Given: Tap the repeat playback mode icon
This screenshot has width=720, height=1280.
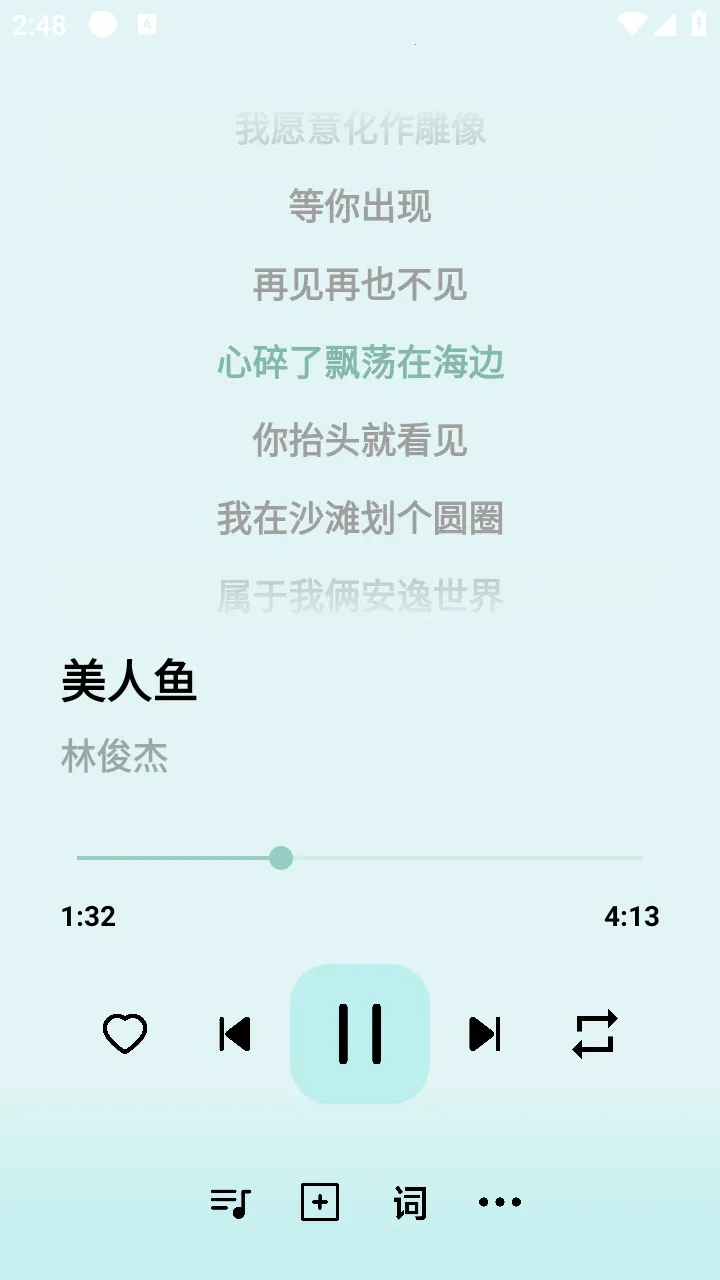Looking at the screenshot, I should tap(594, 1035).
